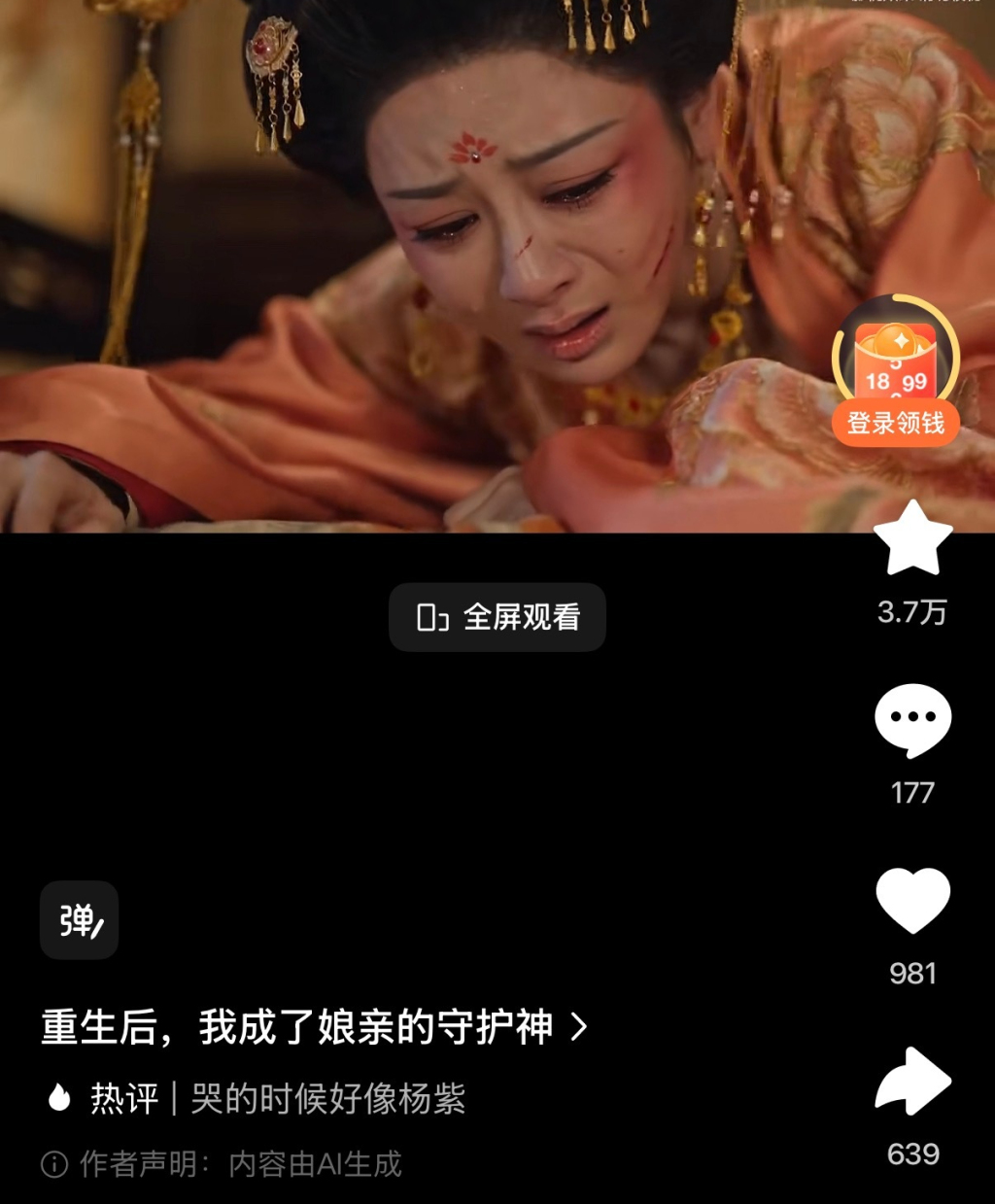The height and width of the screenshot is (1204, 995).
Task: Favorite this video with the star icon
Action: pos(912,539)
